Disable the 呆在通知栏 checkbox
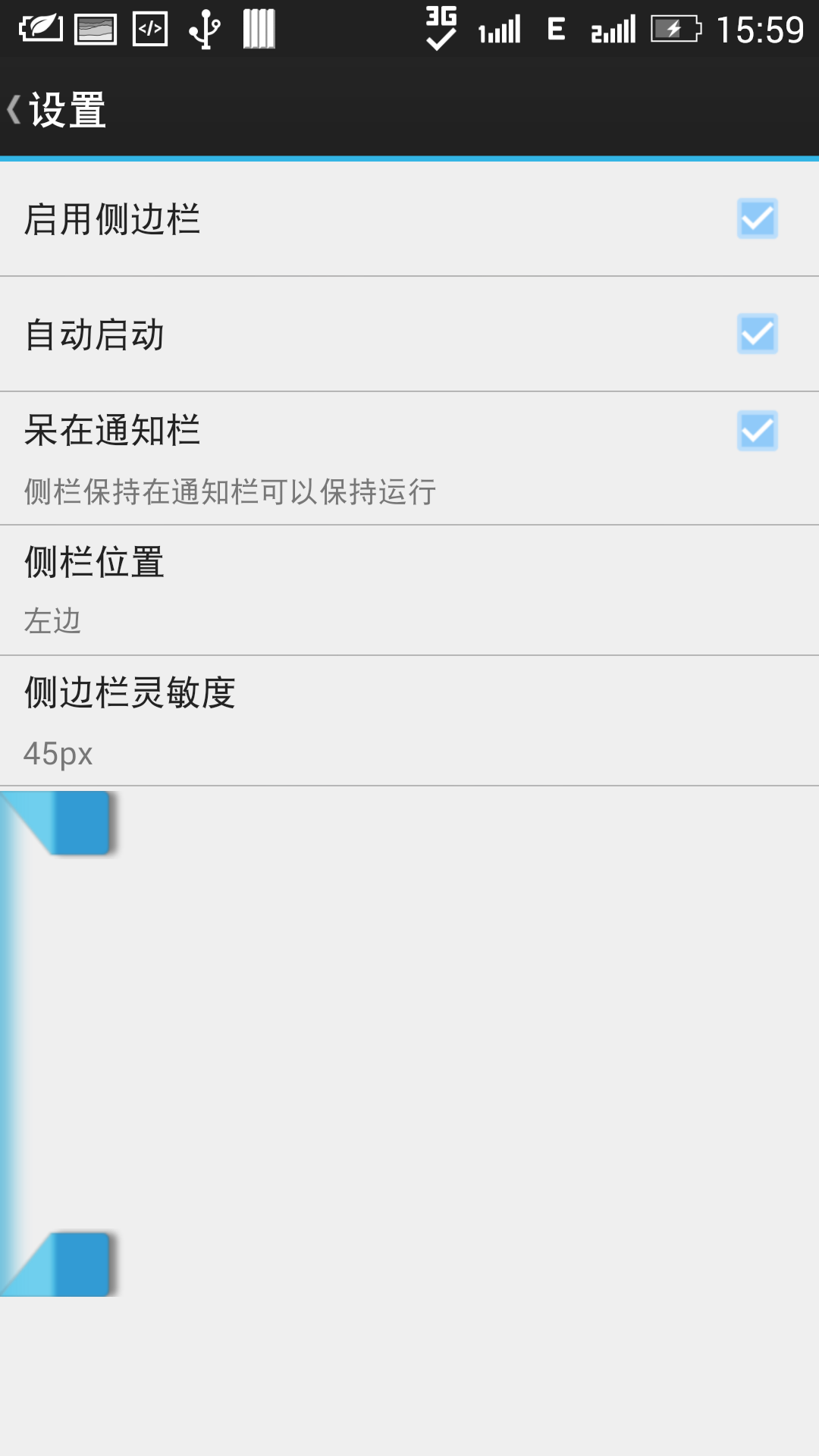 tap(757, 431)
